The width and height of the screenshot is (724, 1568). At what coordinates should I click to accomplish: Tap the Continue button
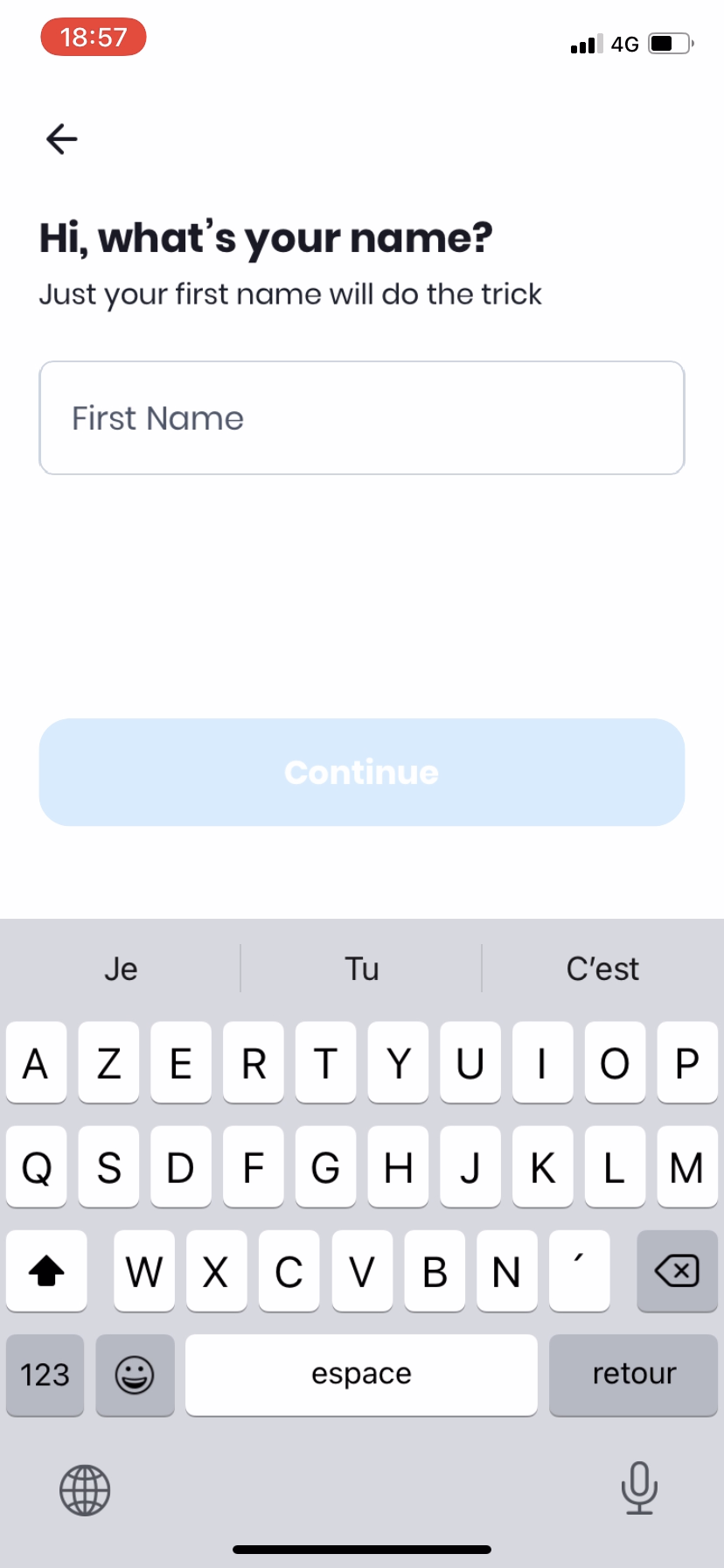click(x=361, y=772)
